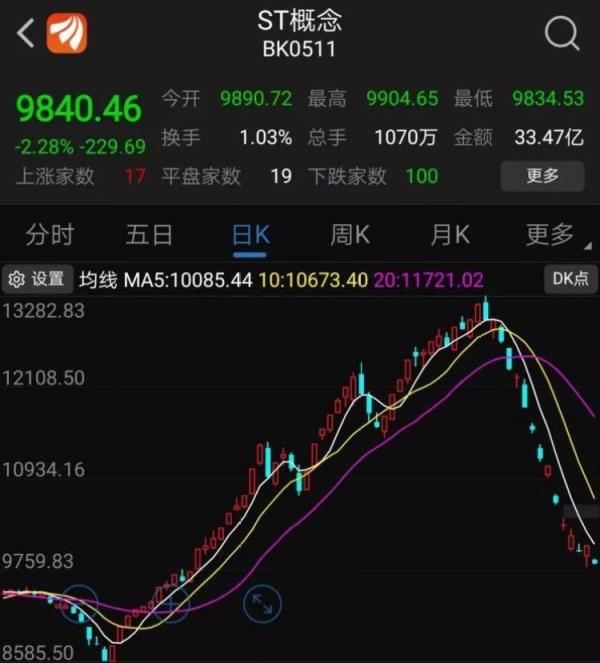Go back using the top-left arrow
This screenshot has width=600, height=663.
click(26, 33)
